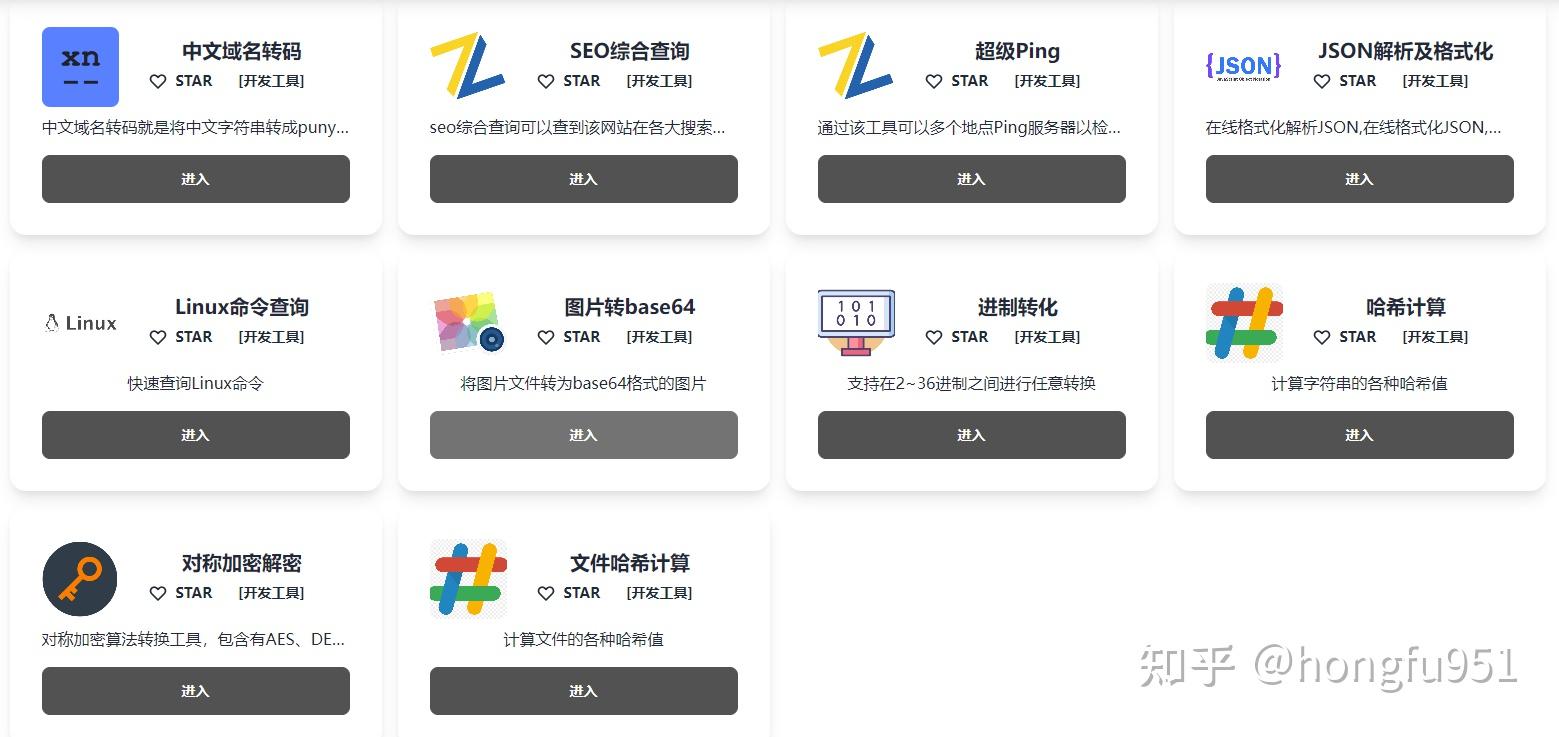
Task: Star the SEO综合查询 tool
Action: [568, 81]
